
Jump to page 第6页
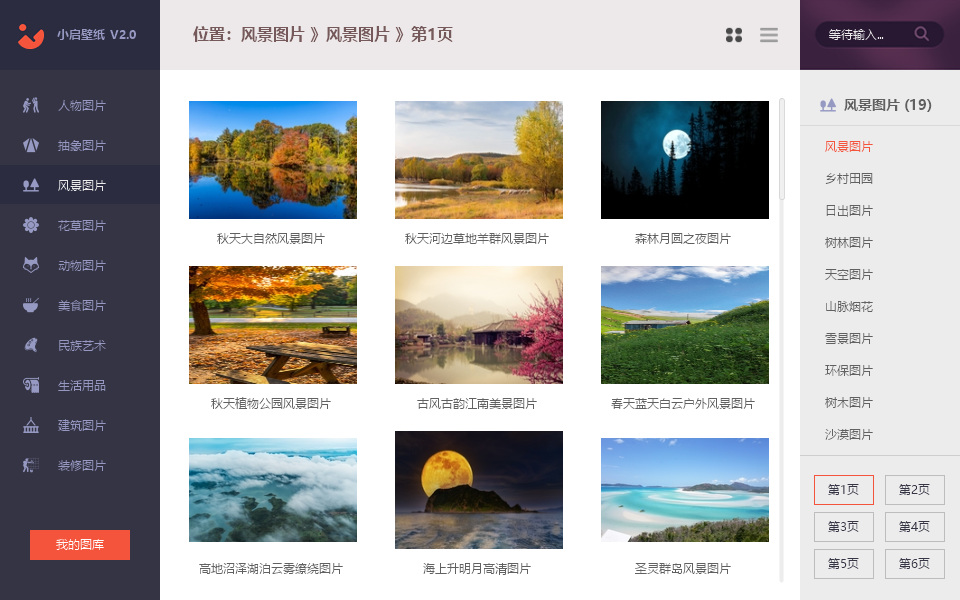tap(914, 563)
